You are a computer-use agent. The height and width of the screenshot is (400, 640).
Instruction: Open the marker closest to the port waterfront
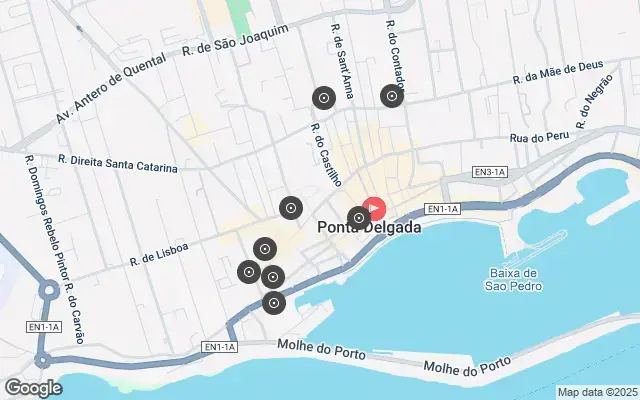click(x=273, y=302)
